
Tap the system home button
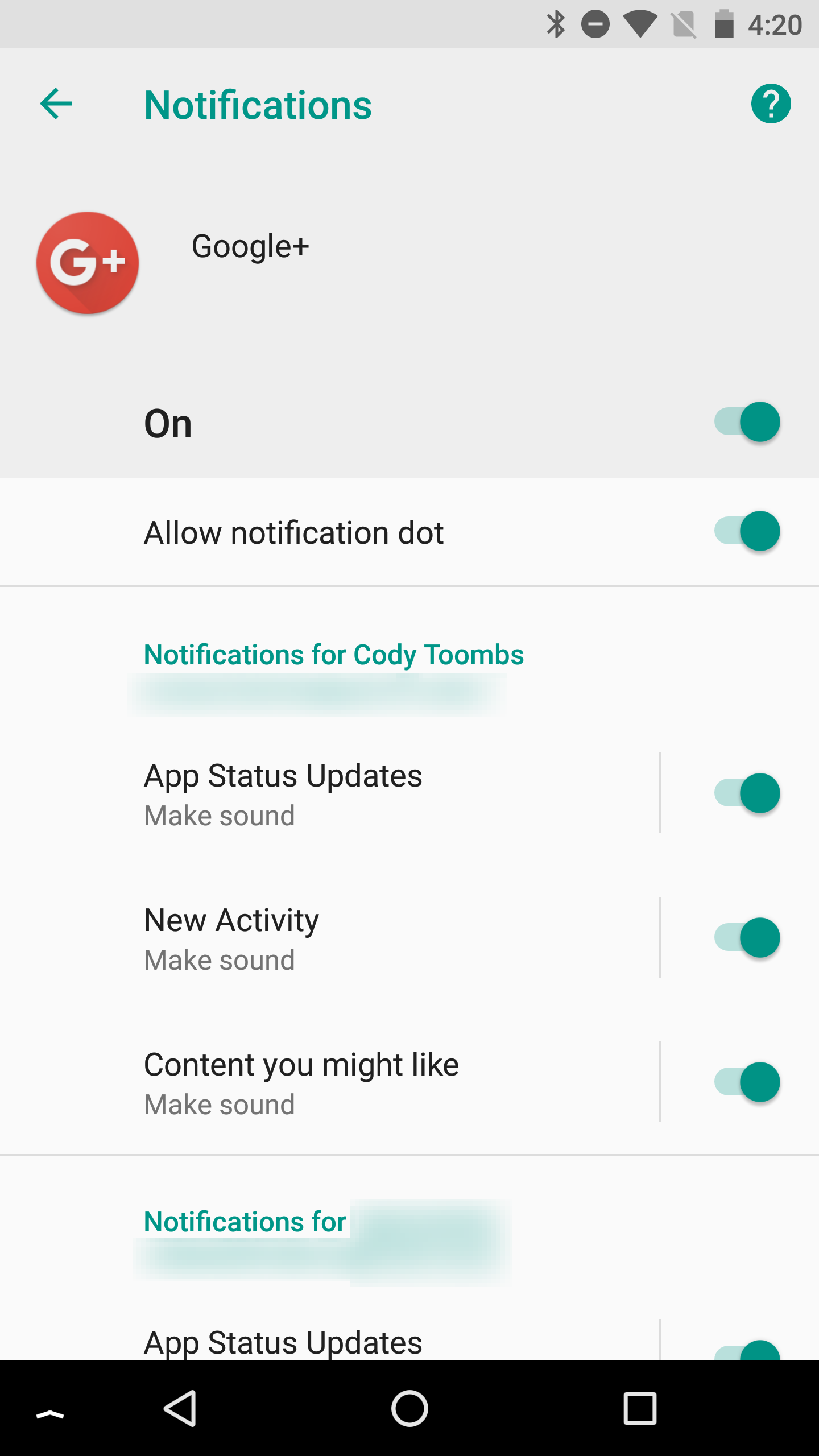coord(409,1409)
